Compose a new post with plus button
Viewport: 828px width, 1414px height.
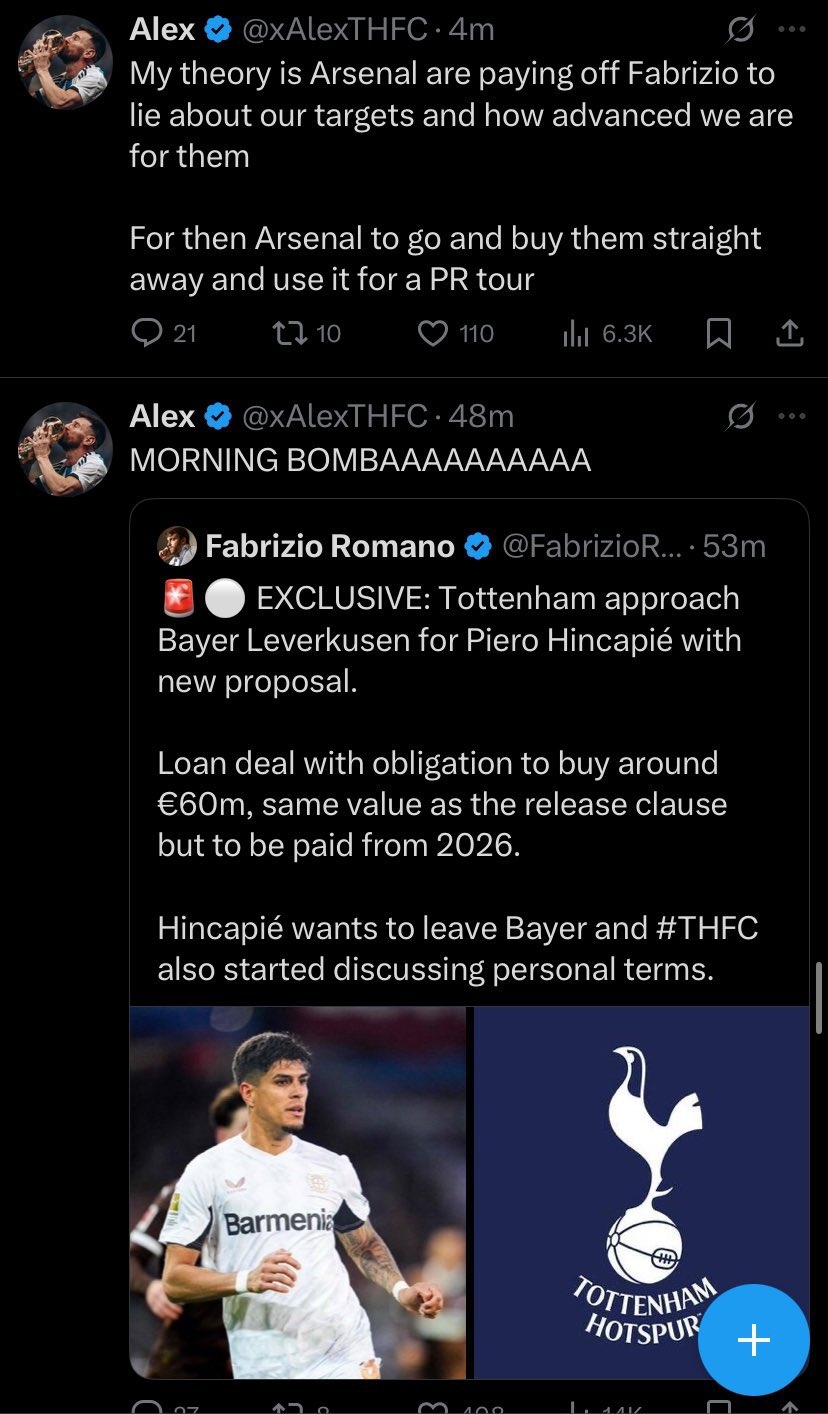tap(753, 1340)
